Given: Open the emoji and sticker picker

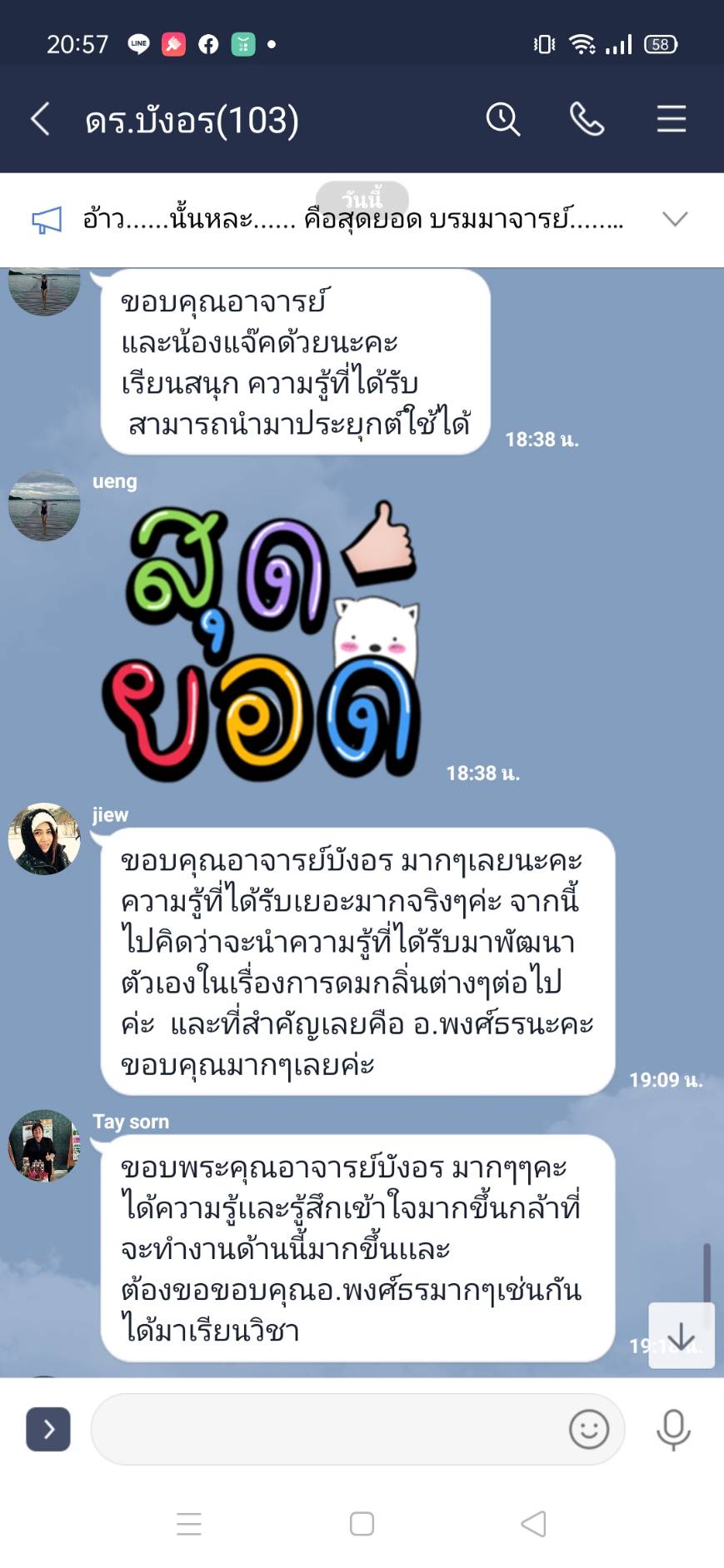Looking at the screenshot, I should [x=589, y=1429].
